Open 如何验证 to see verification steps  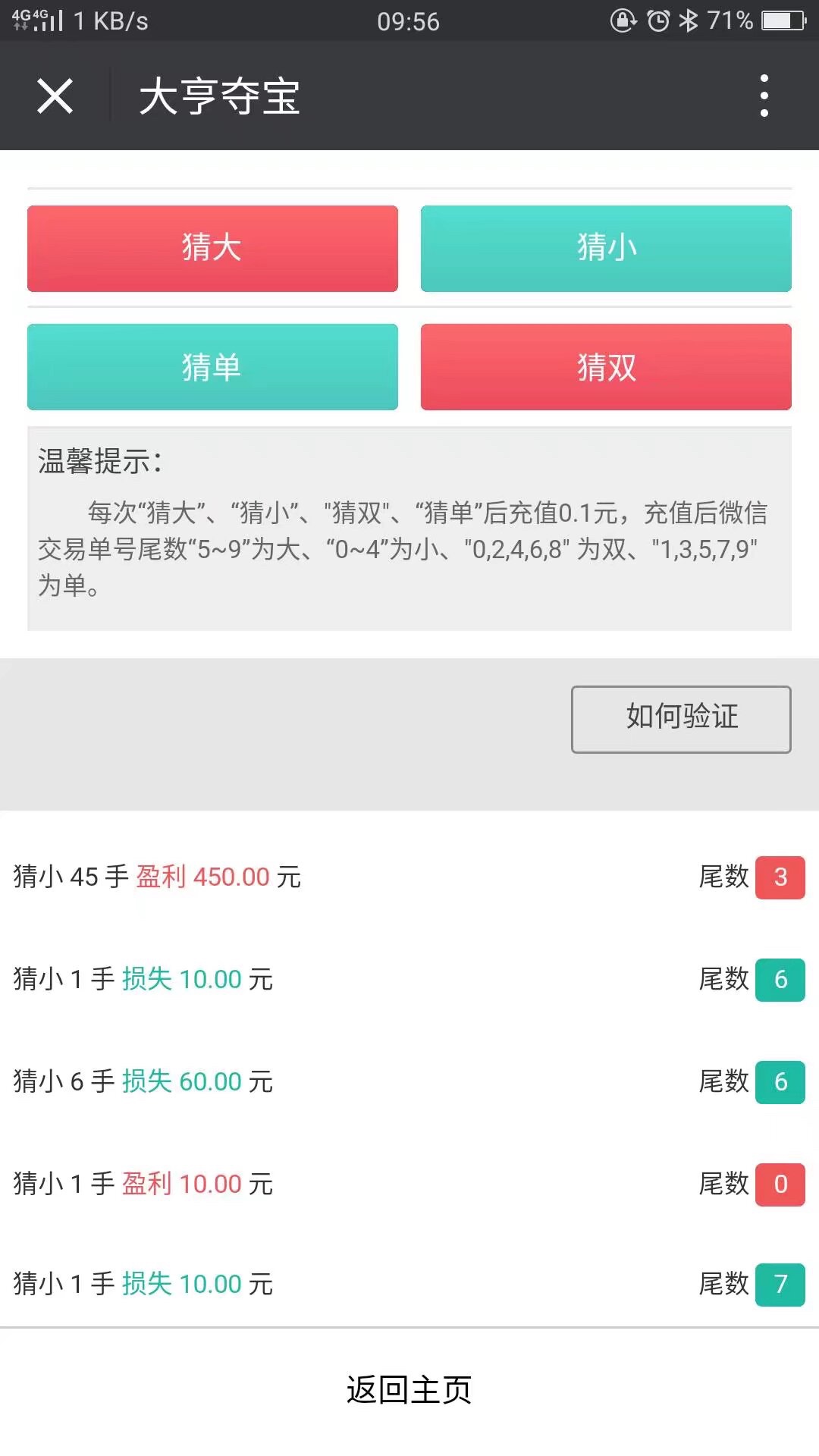pyautogui.click(x=681, y=719)
